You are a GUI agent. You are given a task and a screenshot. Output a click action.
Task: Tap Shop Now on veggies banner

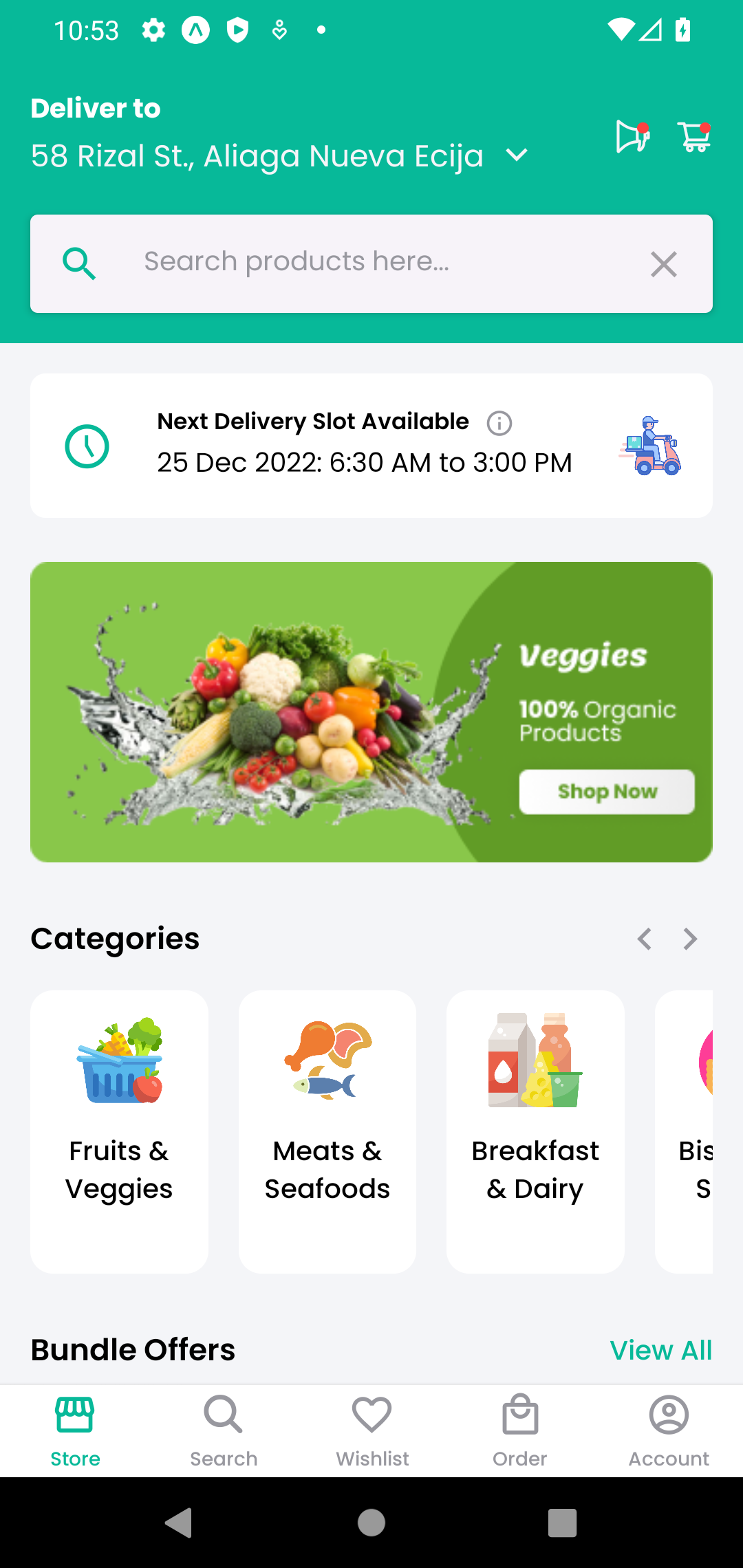[606, 792]
